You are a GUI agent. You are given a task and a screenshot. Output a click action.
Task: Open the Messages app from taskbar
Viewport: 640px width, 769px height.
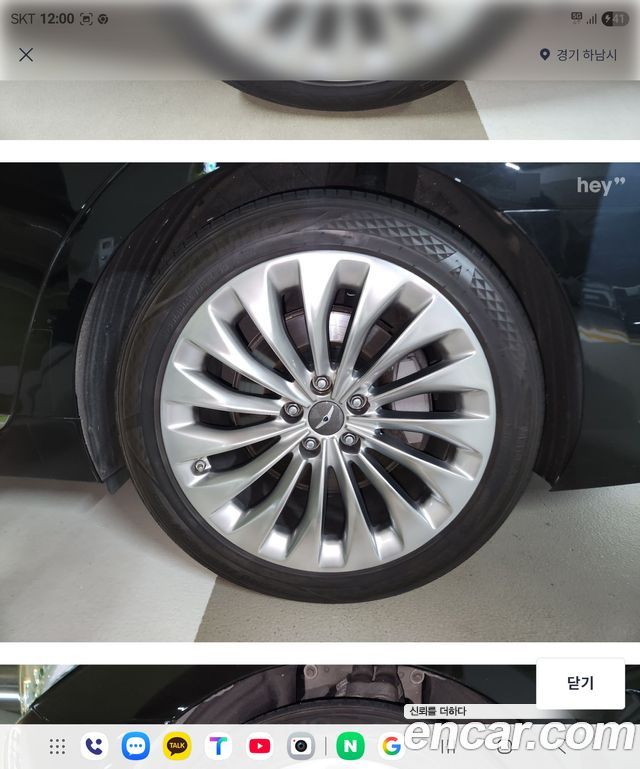(136, 746)
